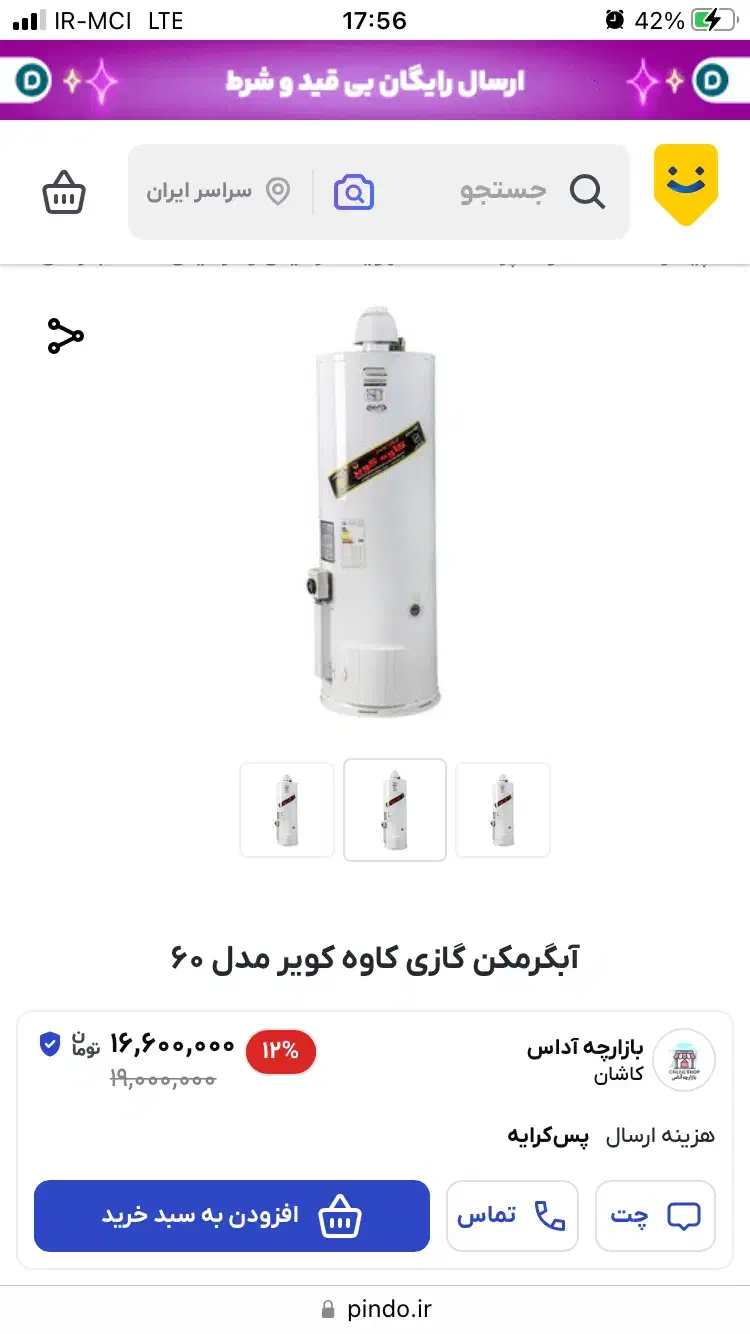Image resolution: width=750 pixels, height=1334 pixels.
Task: Click the location pin icon in search bar
Action: (277, 191)
